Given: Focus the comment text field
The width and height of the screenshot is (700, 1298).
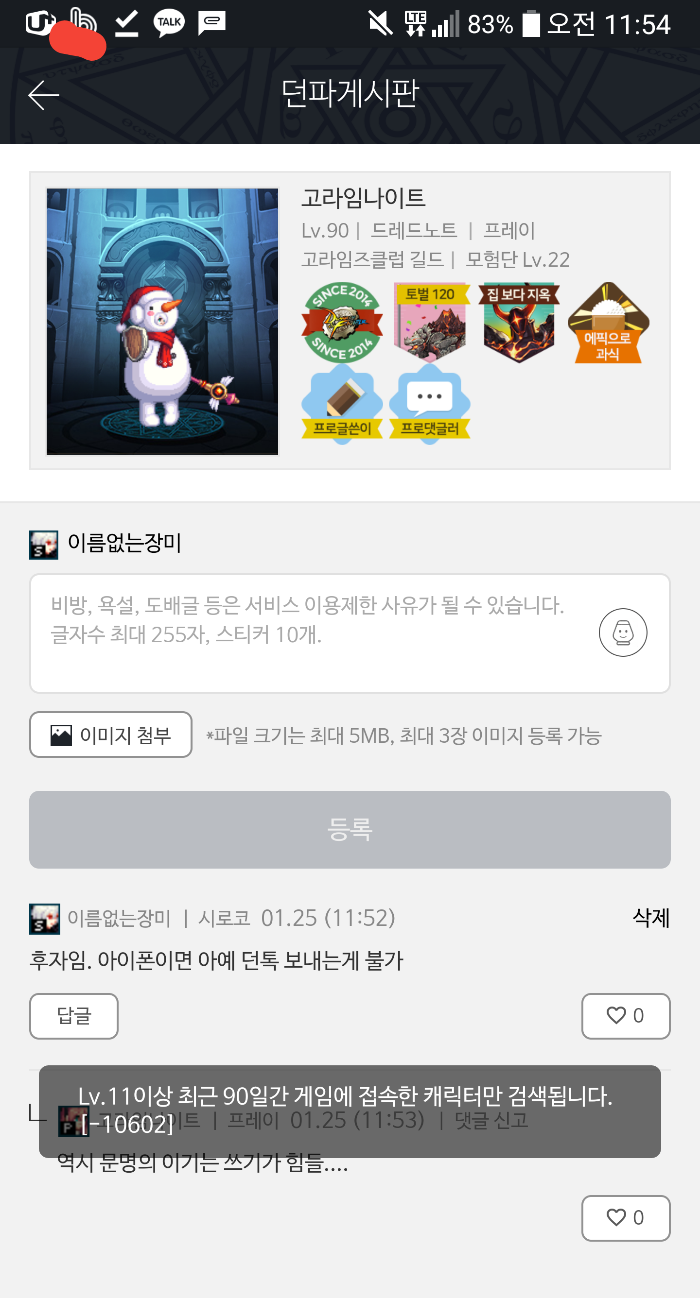Looking at the screenshot, I should (x=310, y=632).
